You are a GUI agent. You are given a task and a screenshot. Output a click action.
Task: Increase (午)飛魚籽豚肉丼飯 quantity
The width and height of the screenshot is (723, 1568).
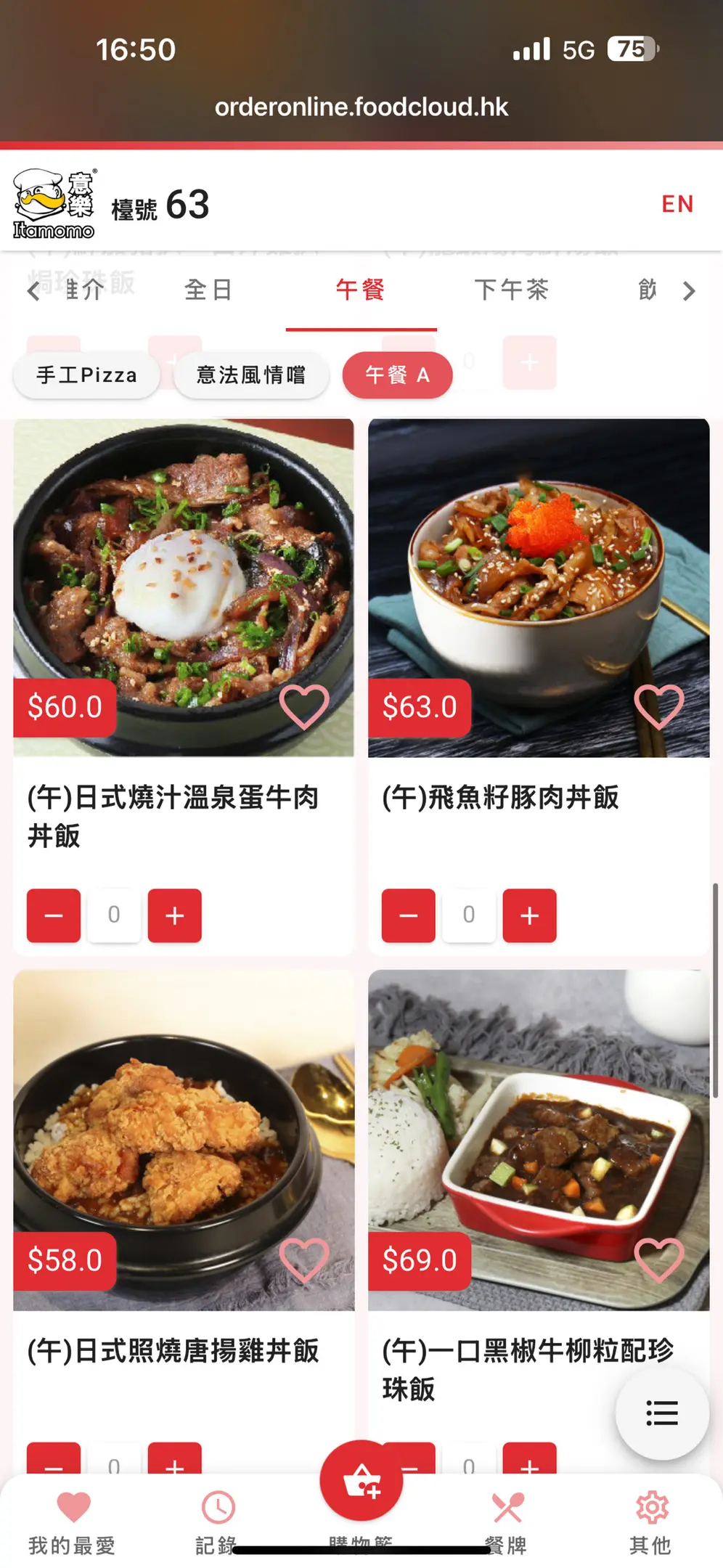pos(529,915)
